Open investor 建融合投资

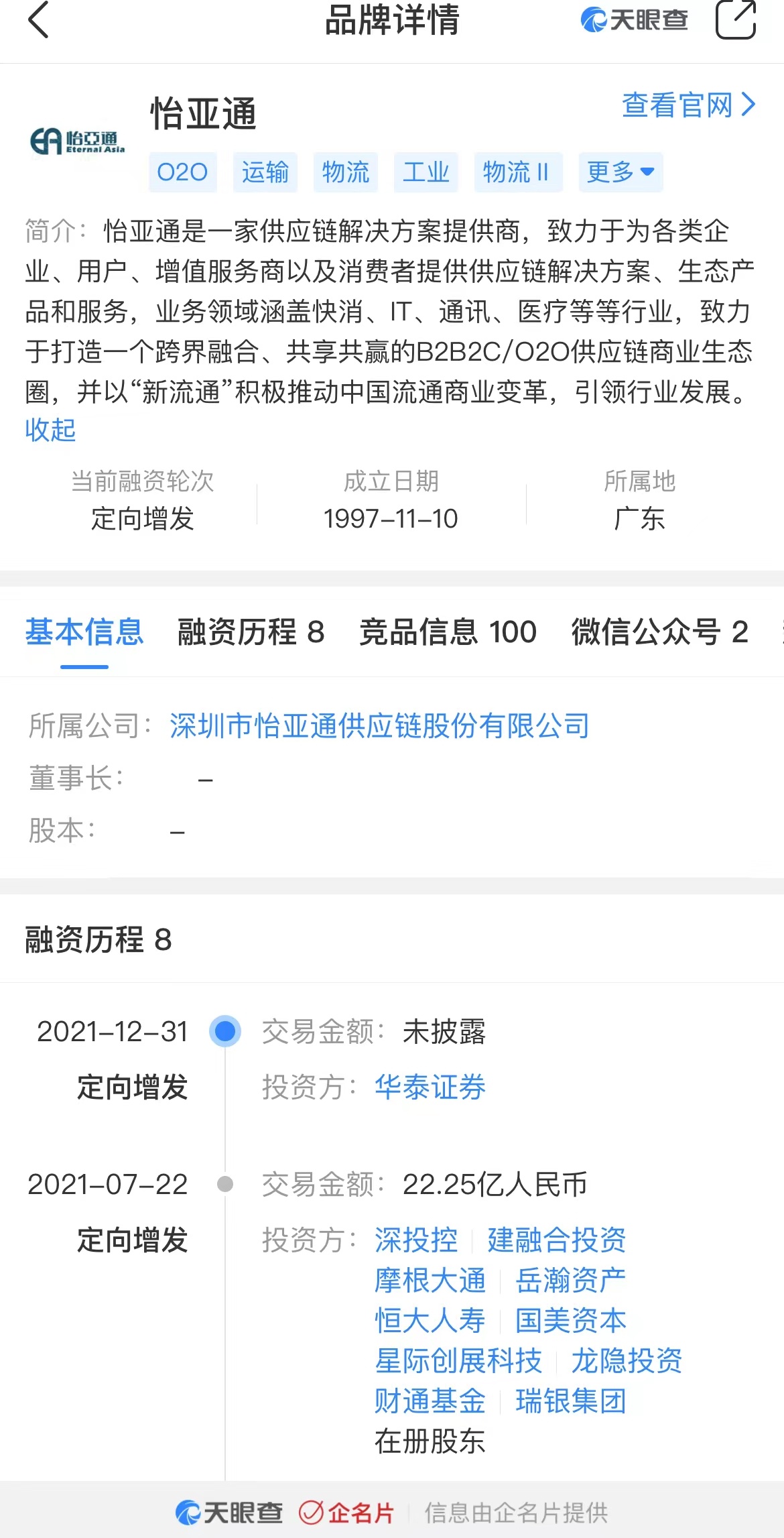556,1240
